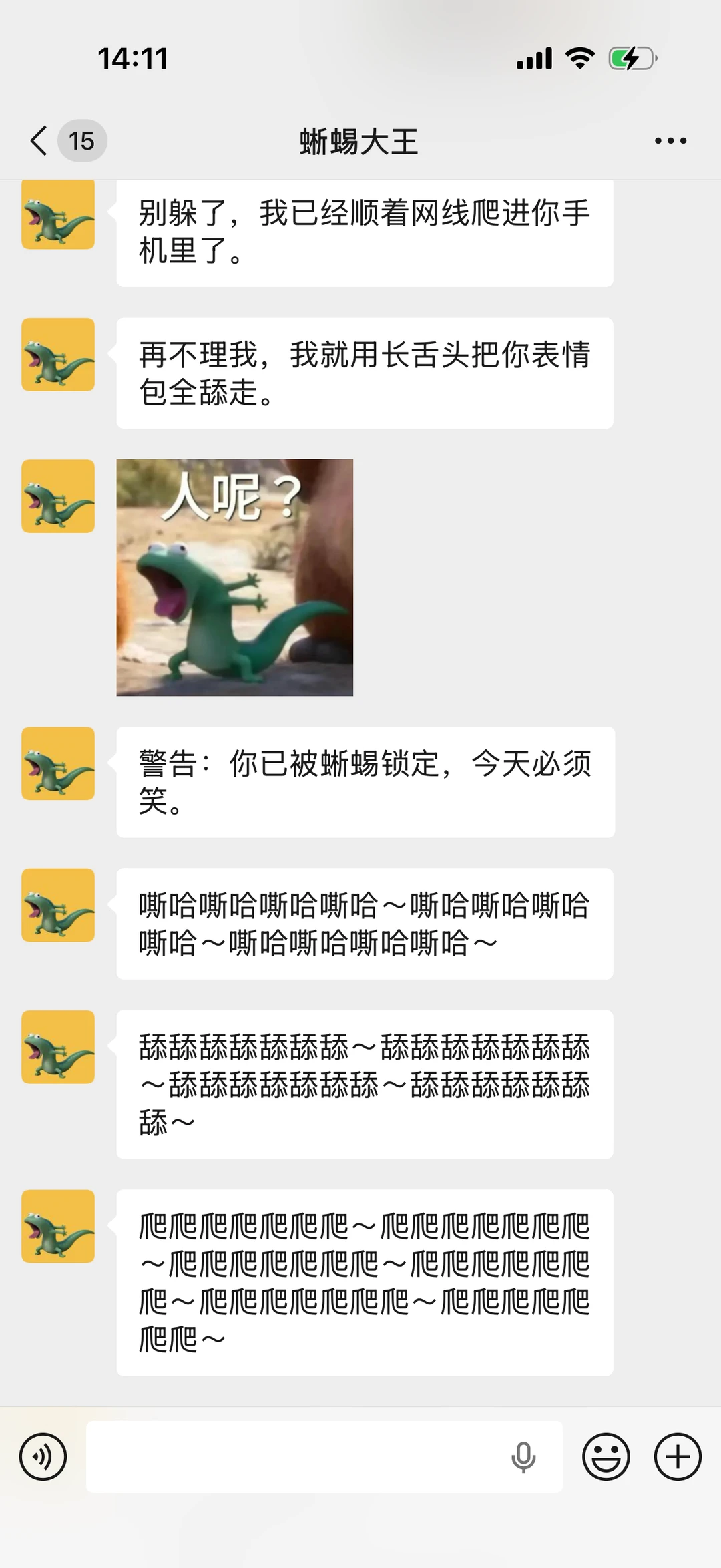Tap the back chevron to show chat list
The height and width of the screenshot is (1568, 721).
point(38,140)
